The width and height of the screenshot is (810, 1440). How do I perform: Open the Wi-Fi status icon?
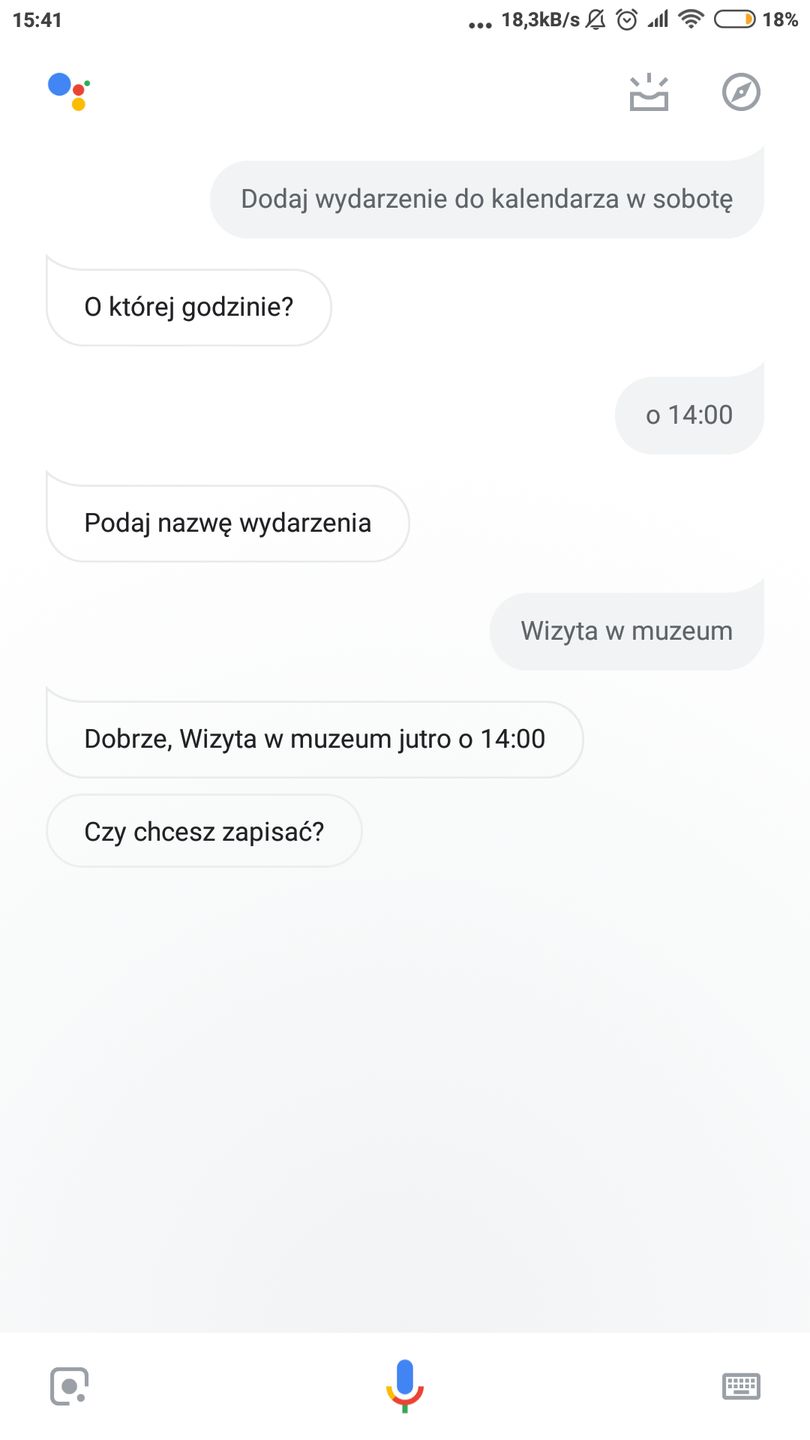coord(692,18)
